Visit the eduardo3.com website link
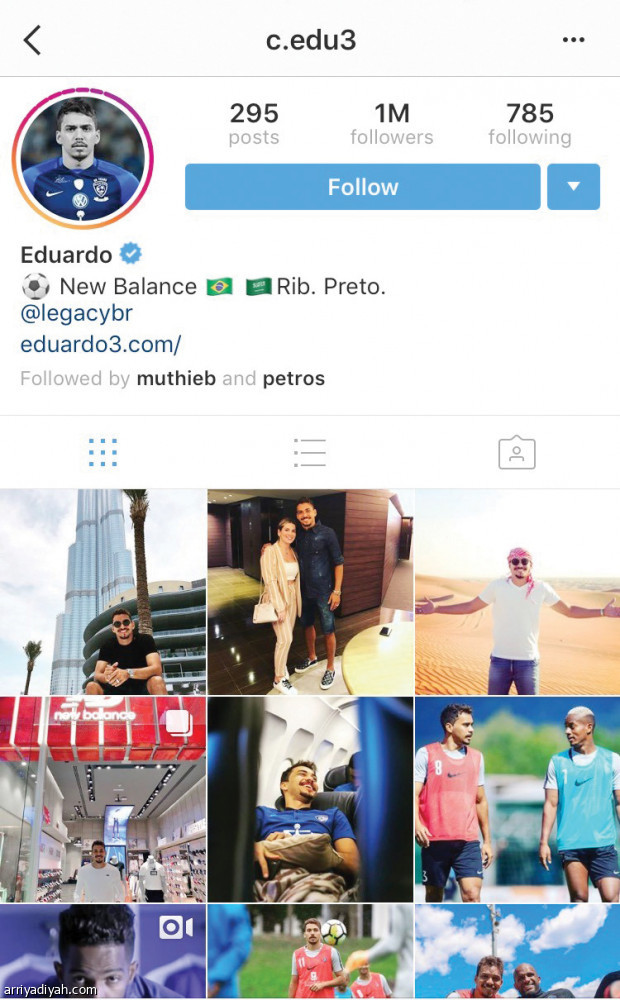The width and height of the screenshot is (620, 1000). (x=100, y=345)
